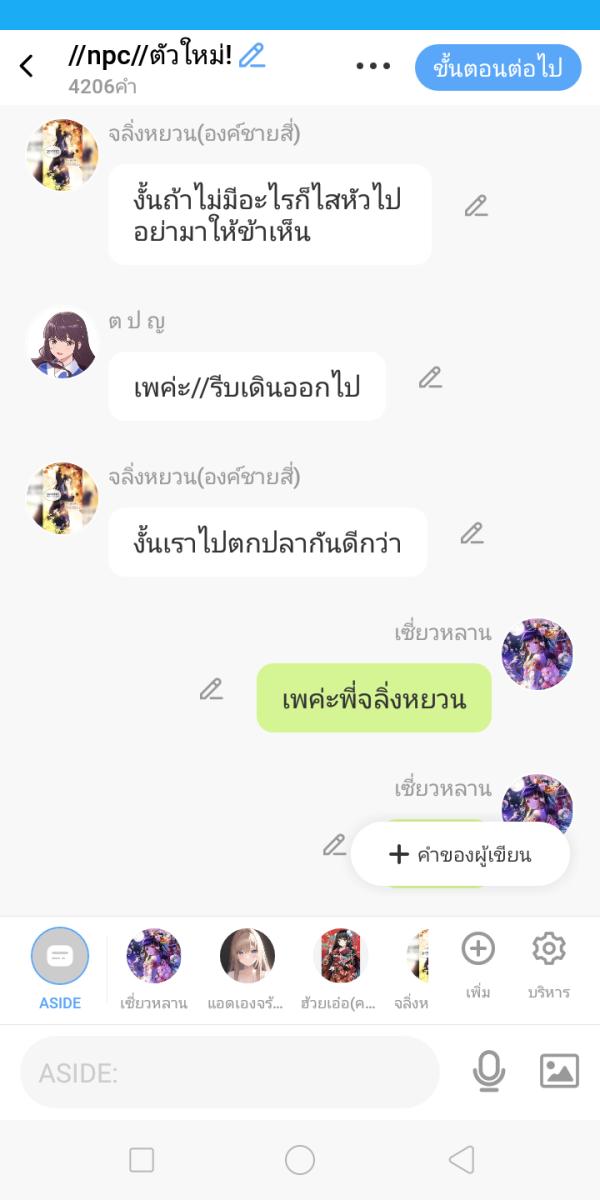Insert an image using the picture icon
The width and height of the screenshot is (600, 1200).
(559, 1072)
